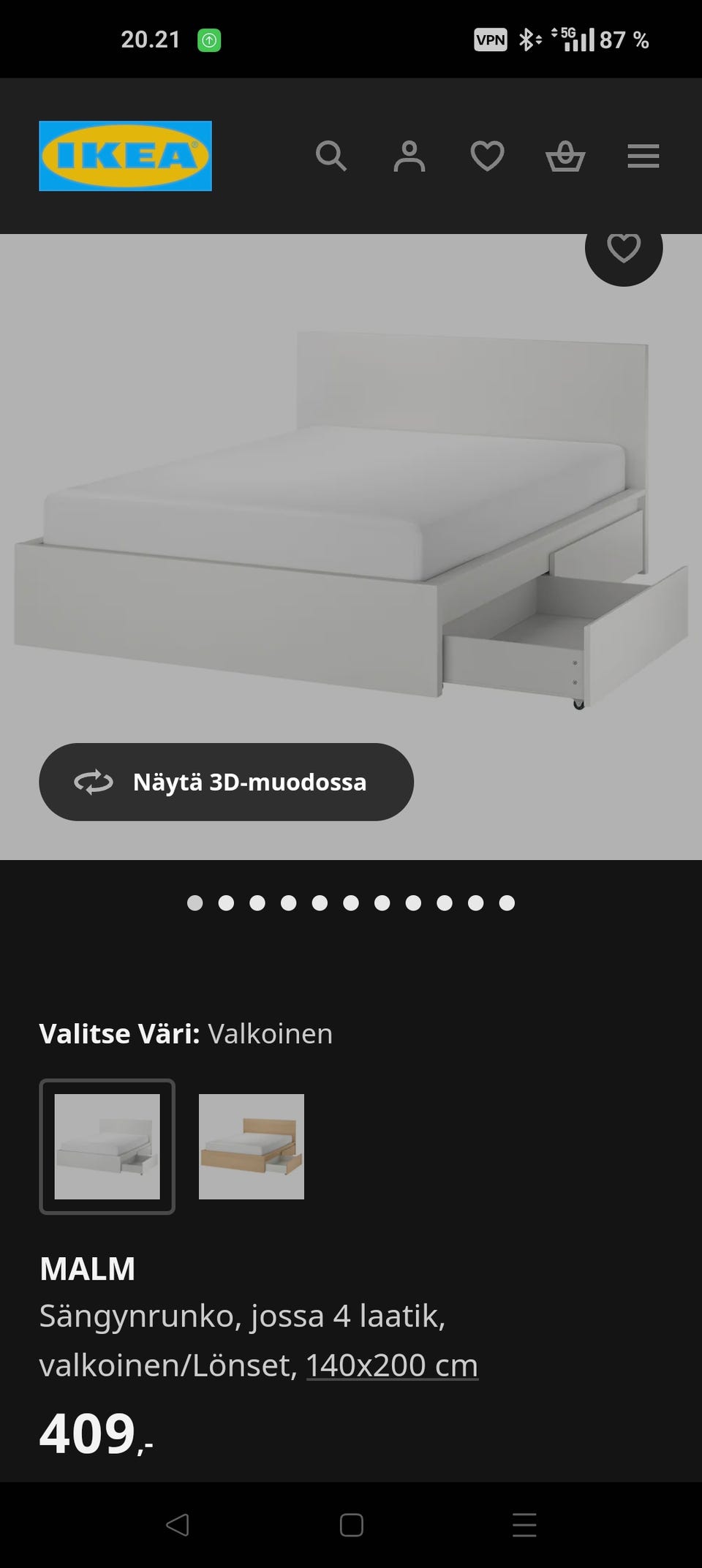Open the MALM product title
The height and width of the screenshot is (1568, 702).
(x=87, y=1267)
